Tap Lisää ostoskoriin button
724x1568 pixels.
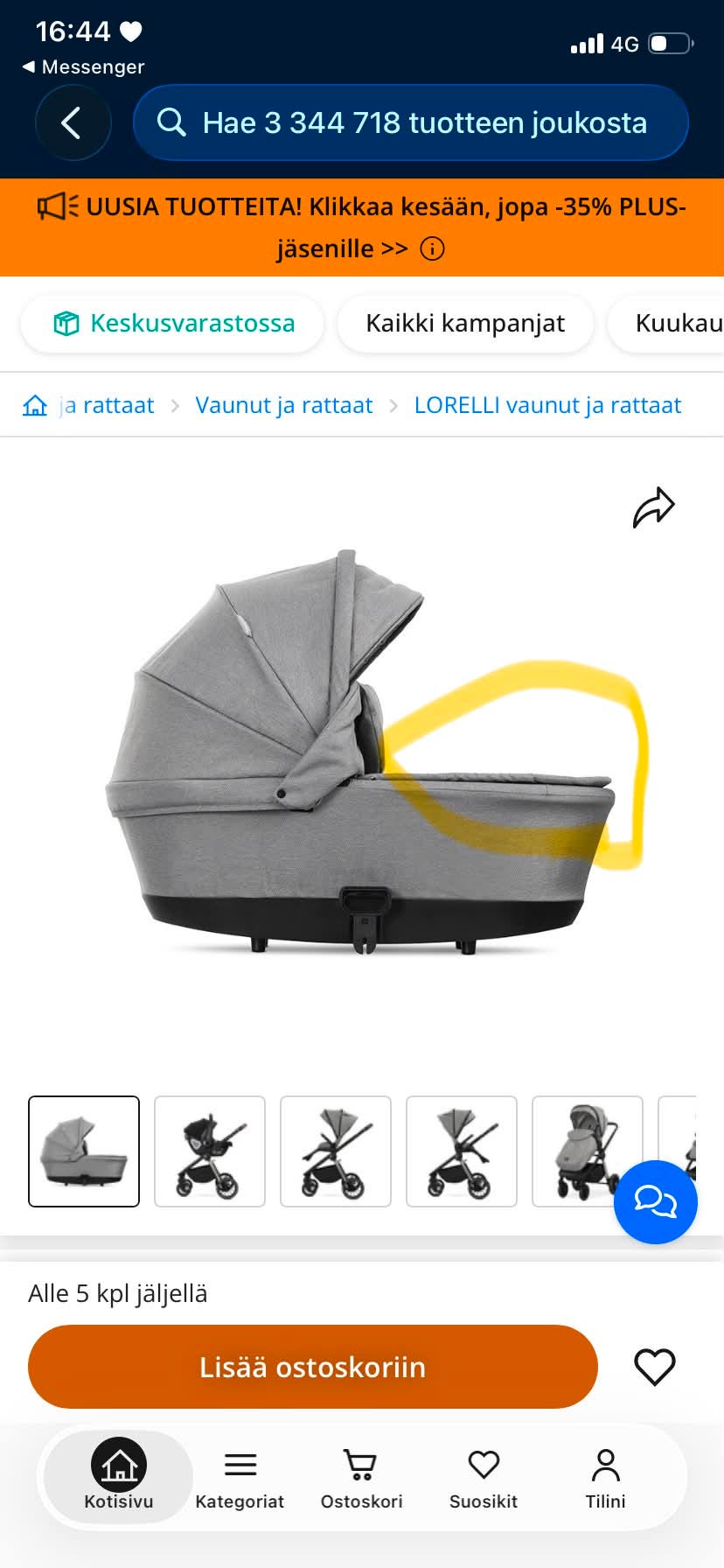313,1367
